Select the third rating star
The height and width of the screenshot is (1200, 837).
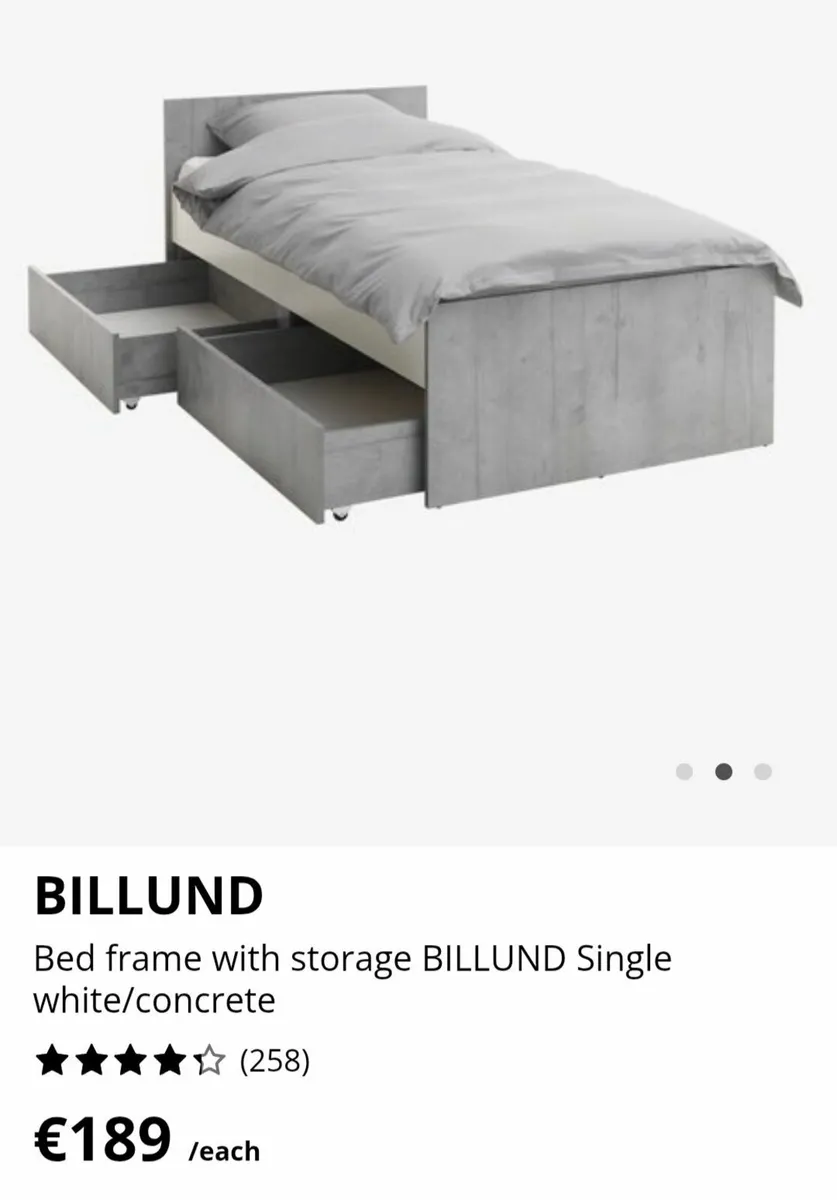coord(132,1060)
